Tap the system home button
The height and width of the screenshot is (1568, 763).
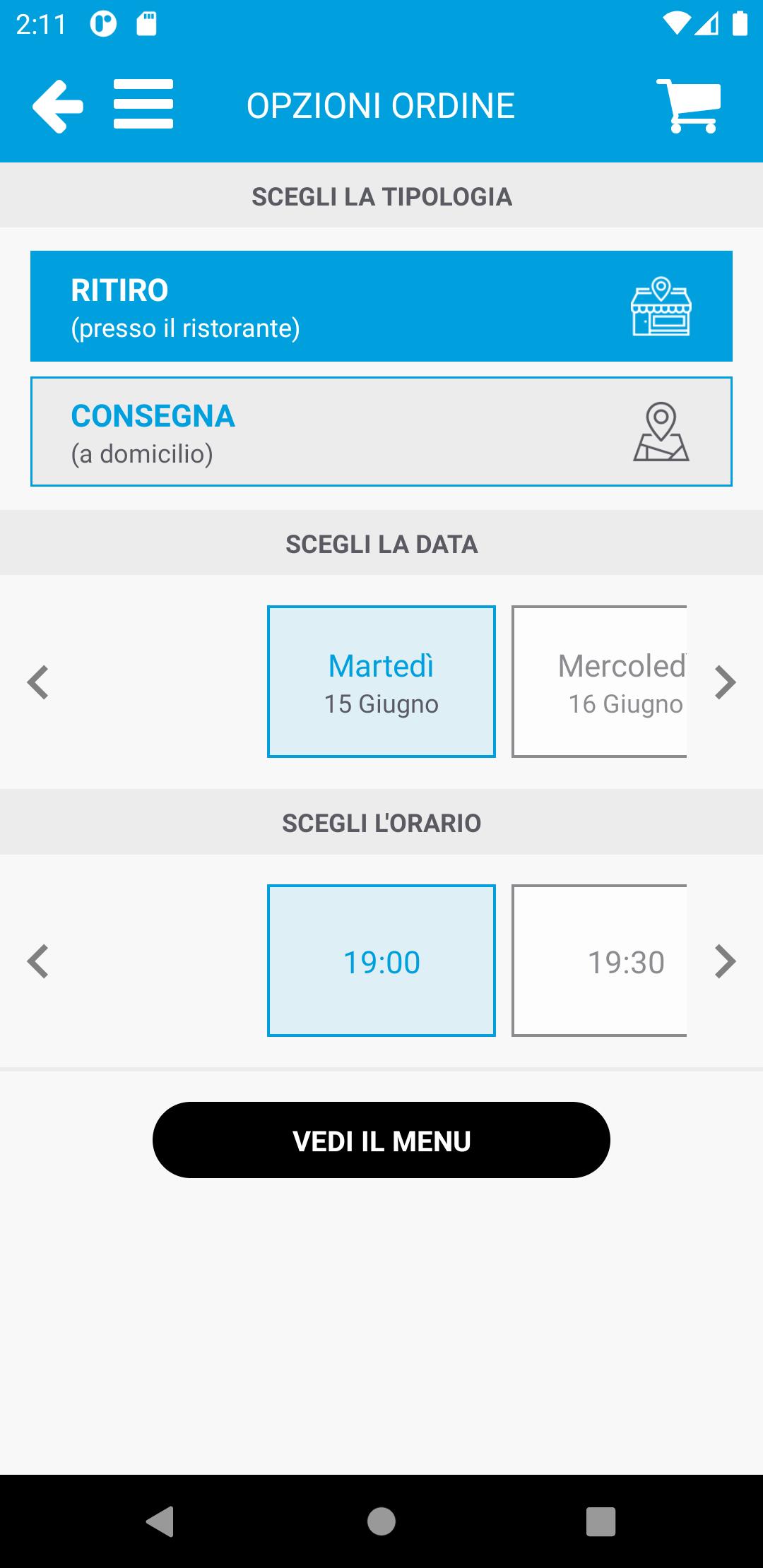click(381, 1521)
